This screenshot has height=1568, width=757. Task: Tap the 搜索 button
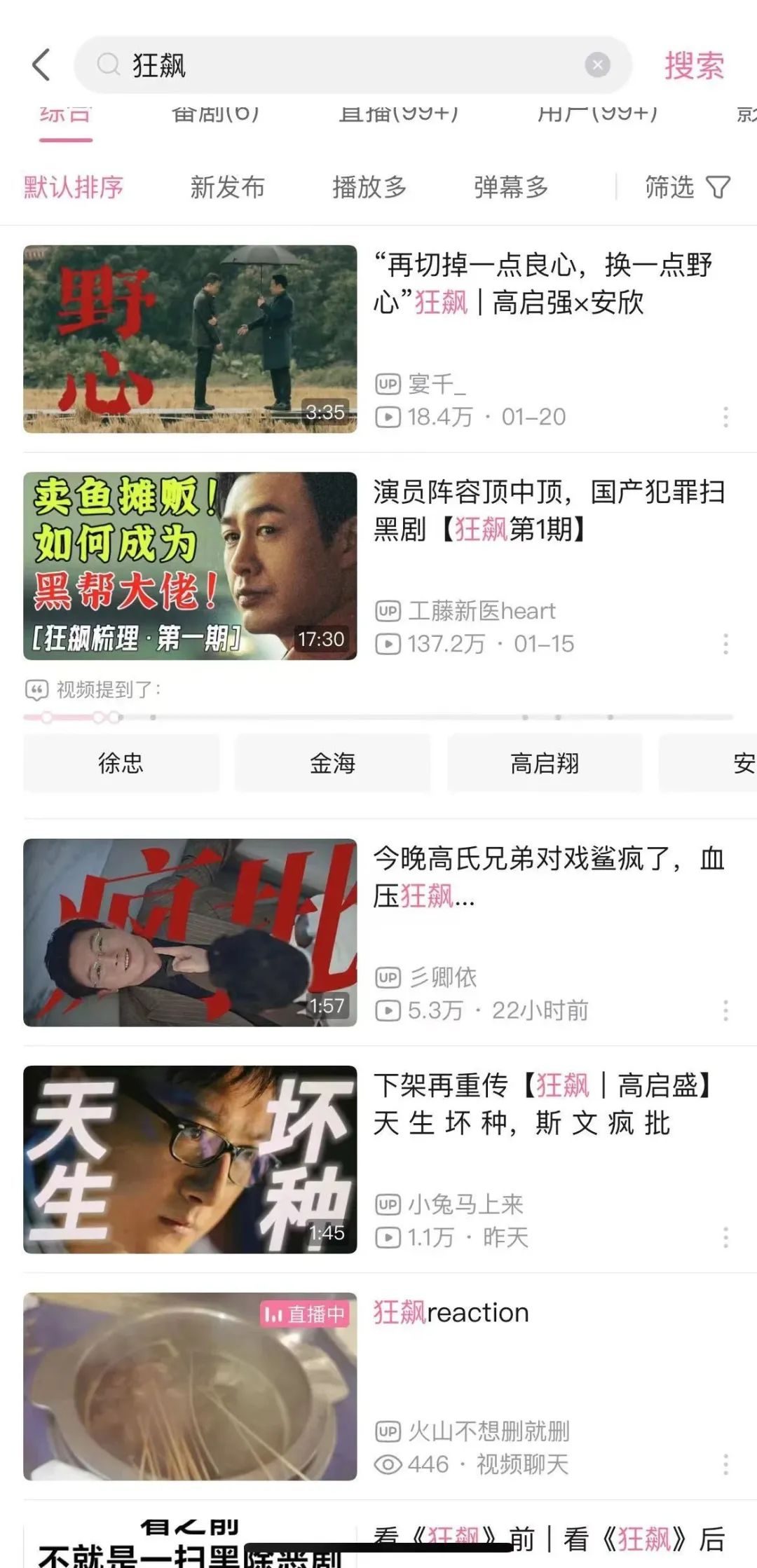click(694, 65)
